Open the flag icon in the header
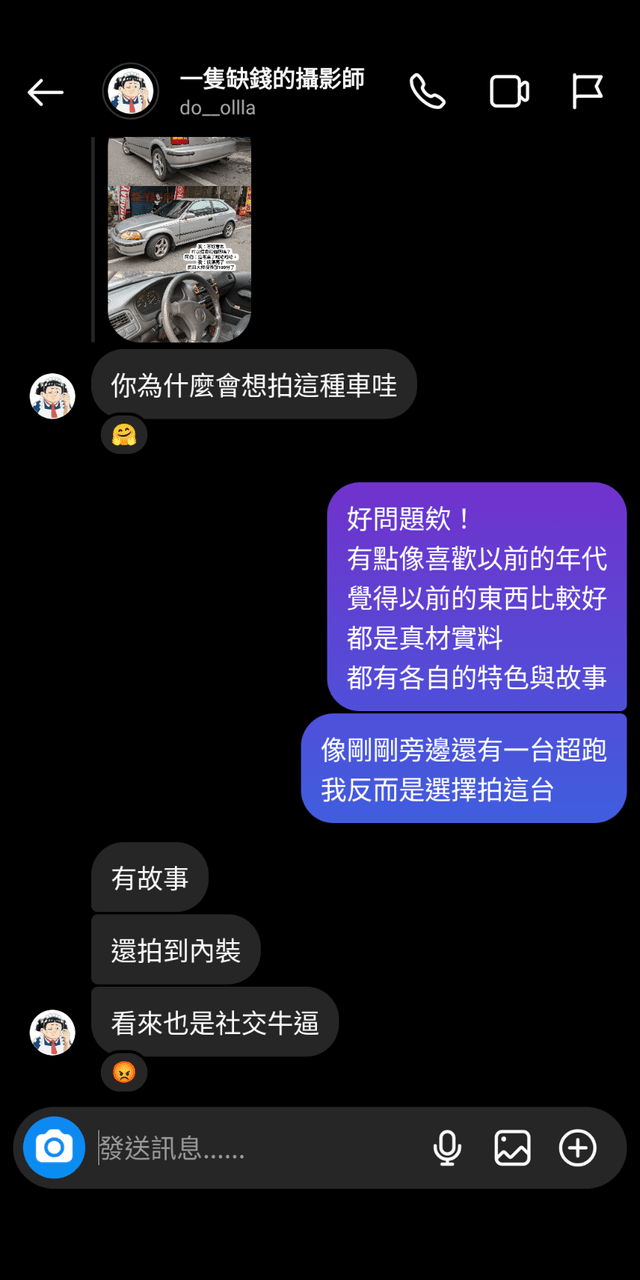 pyautogui.click(x=587, y=92)
